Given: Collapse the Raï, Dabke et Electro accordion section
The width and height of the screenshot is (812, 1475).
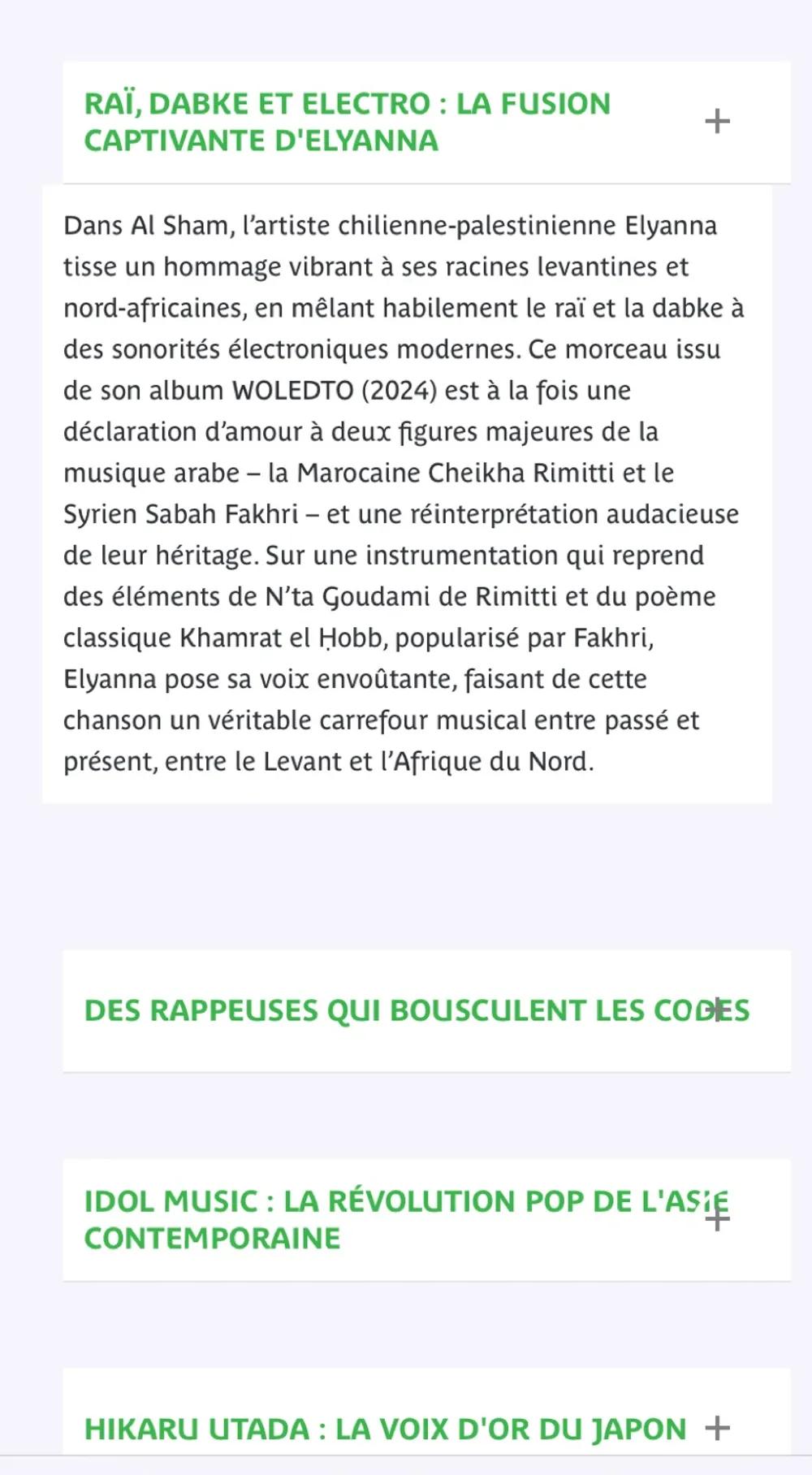Looking at the screenshot, I should (716, 122).
